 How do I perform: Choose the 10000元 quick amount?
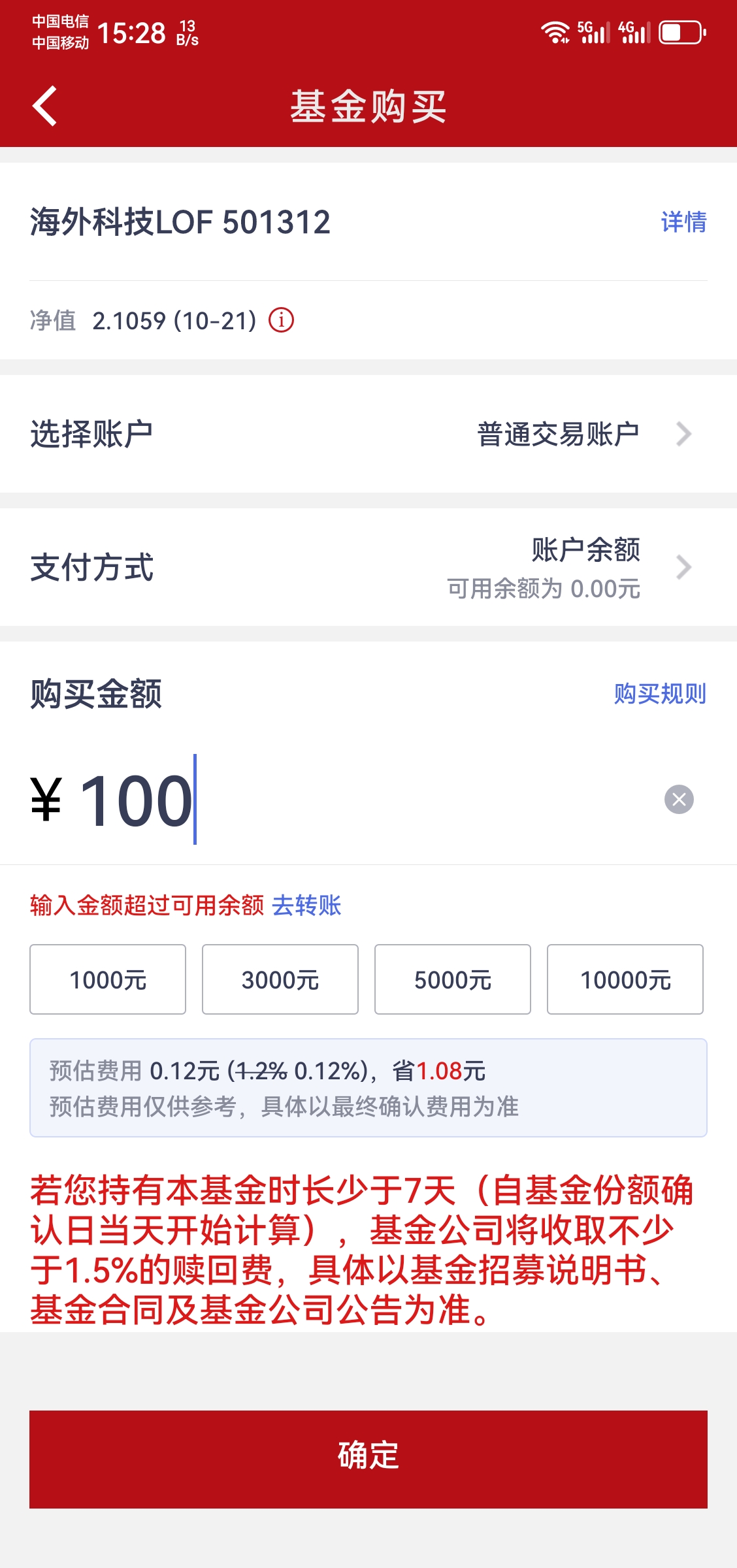click(625, 979)
